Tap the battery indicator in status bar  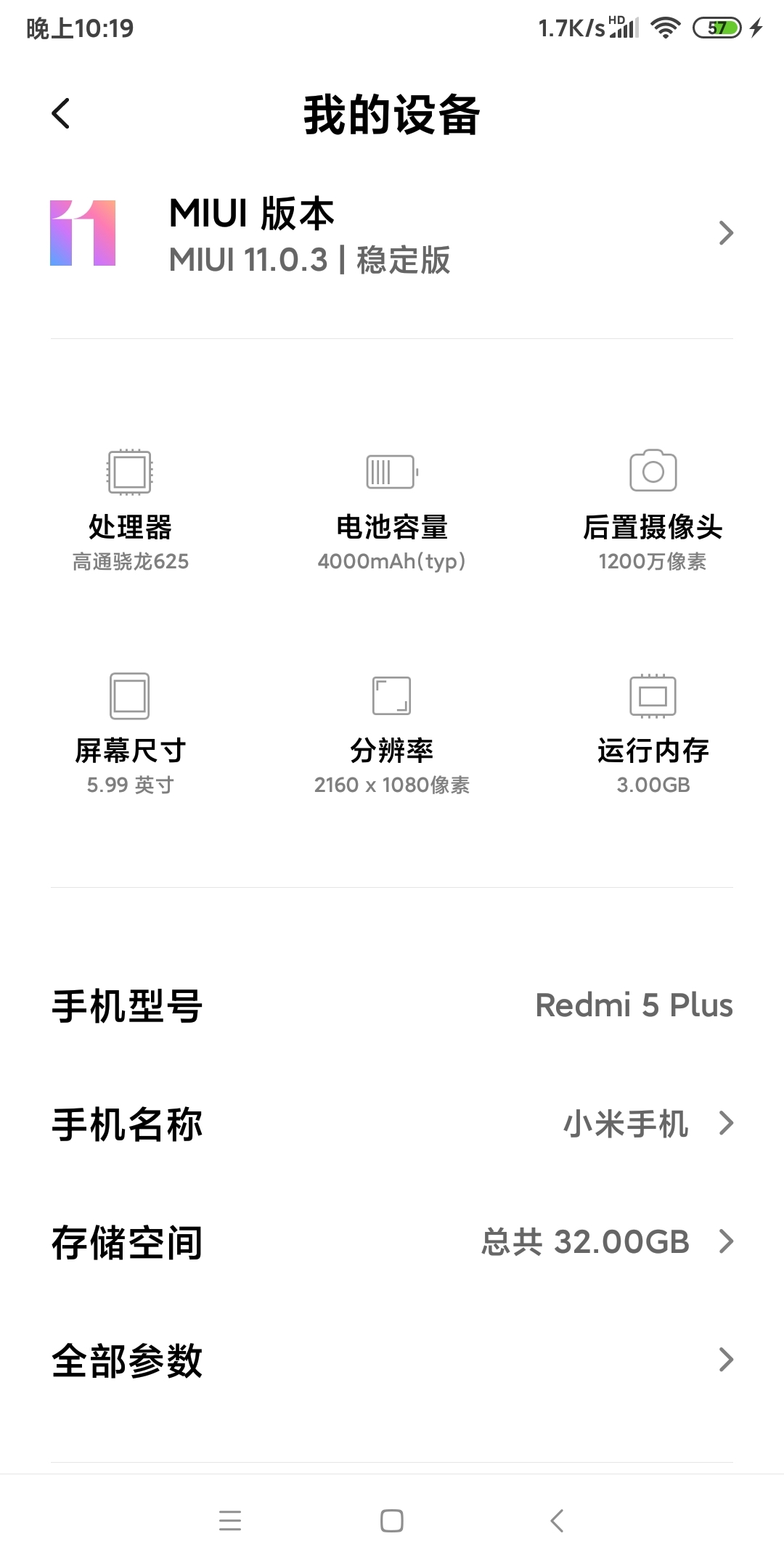click(x=717, y=27)
